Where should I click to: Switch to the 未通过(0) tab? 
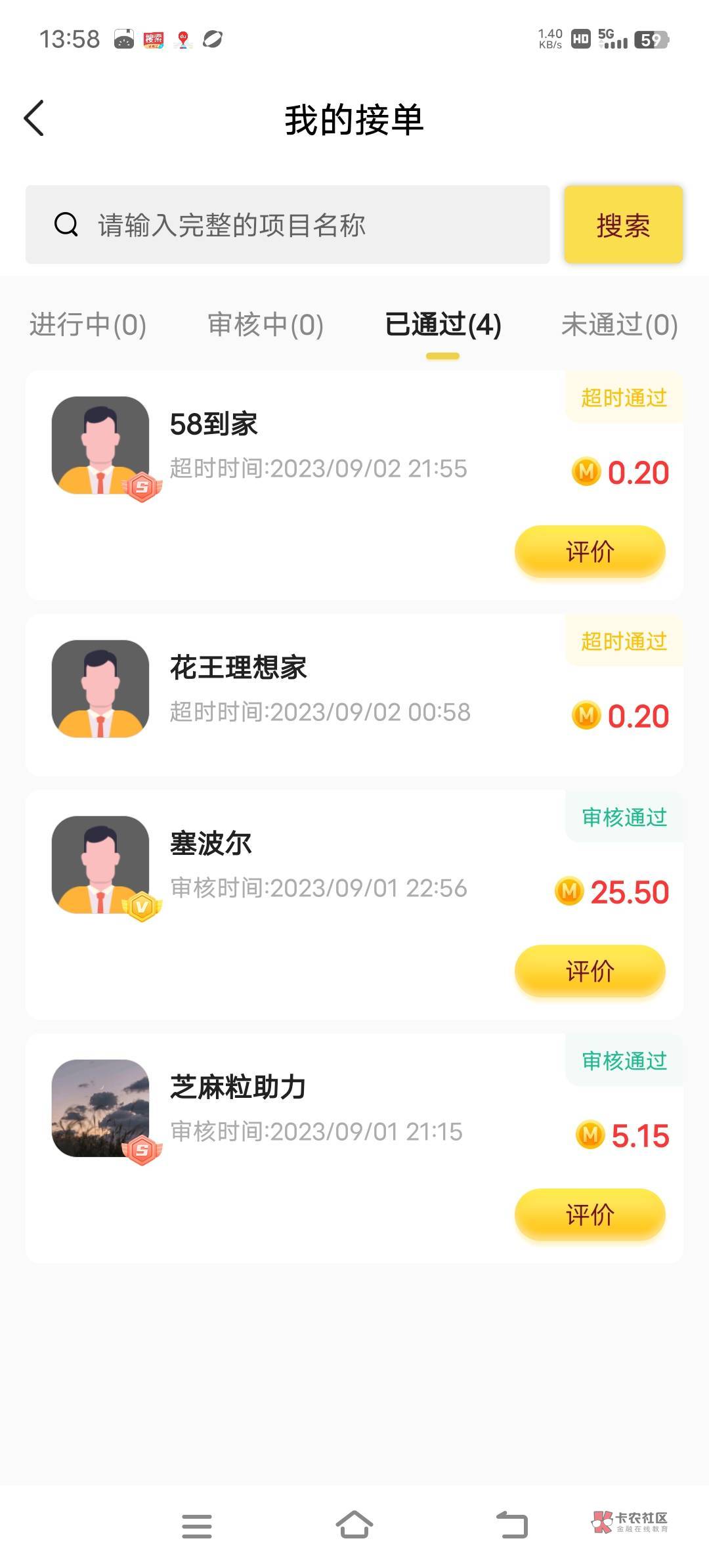(619, 325)
